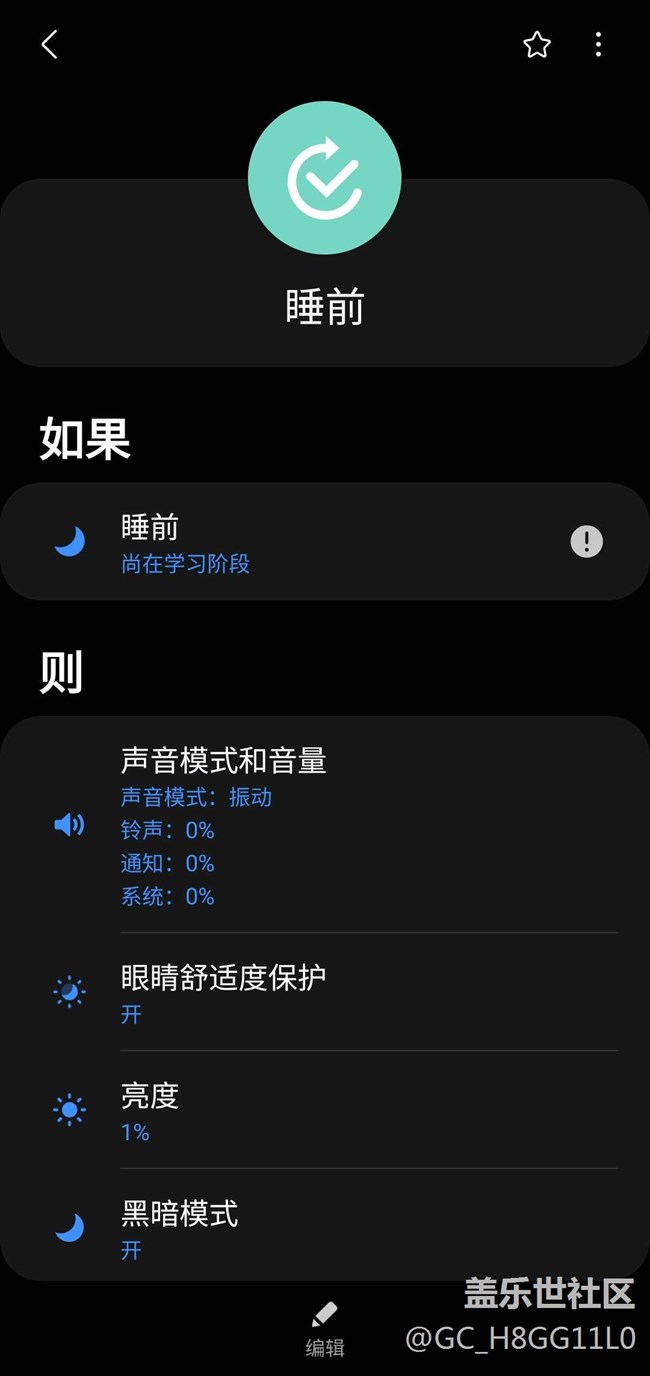The image size is (650, 1376).
Task: Open the 声音模式和音量 action
Action: pos(320,825)
